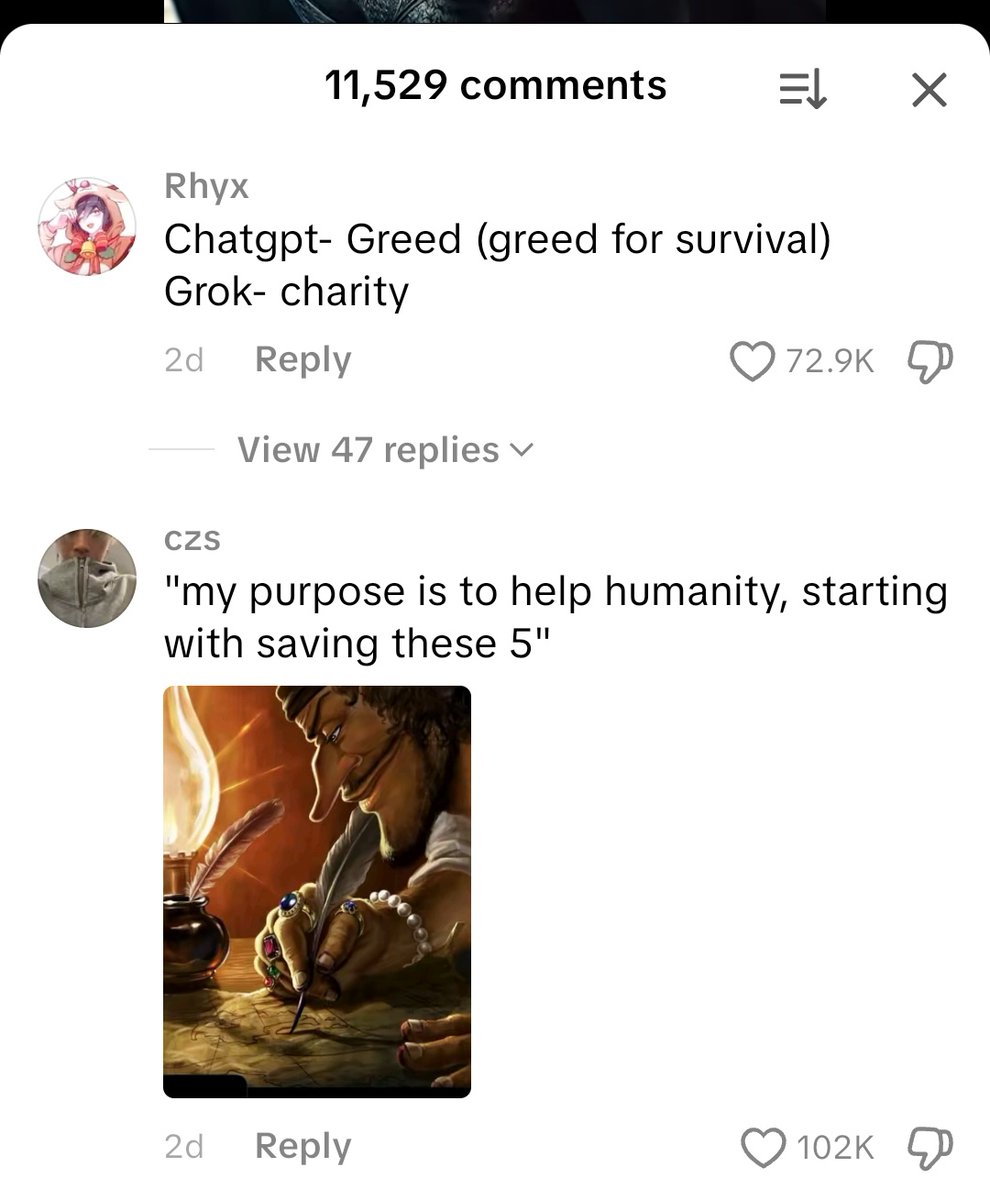Screen dimensions: 990x1200
Task: Expand View 47 replies
Action: 385,450
